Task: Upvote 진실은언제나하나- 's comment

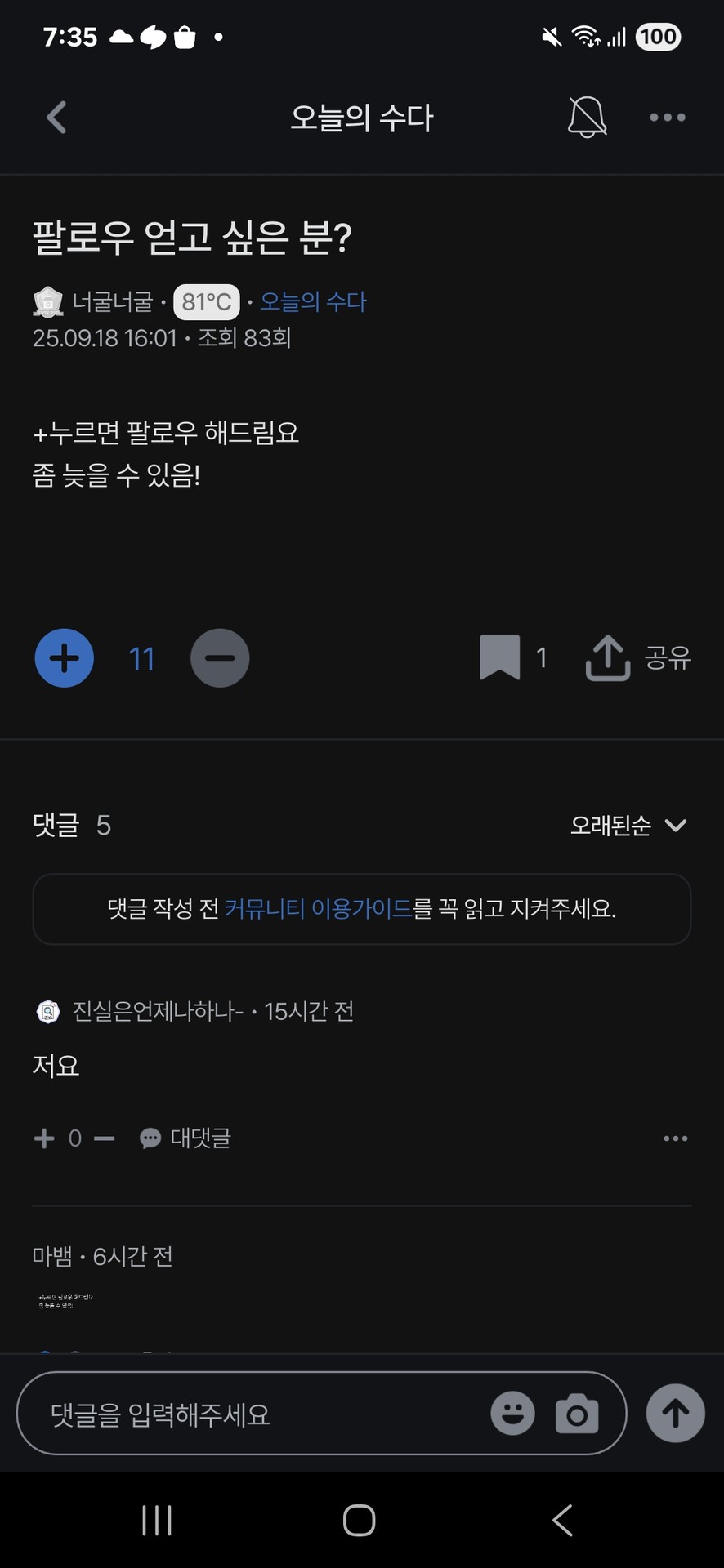Action: click(44, 1138)
